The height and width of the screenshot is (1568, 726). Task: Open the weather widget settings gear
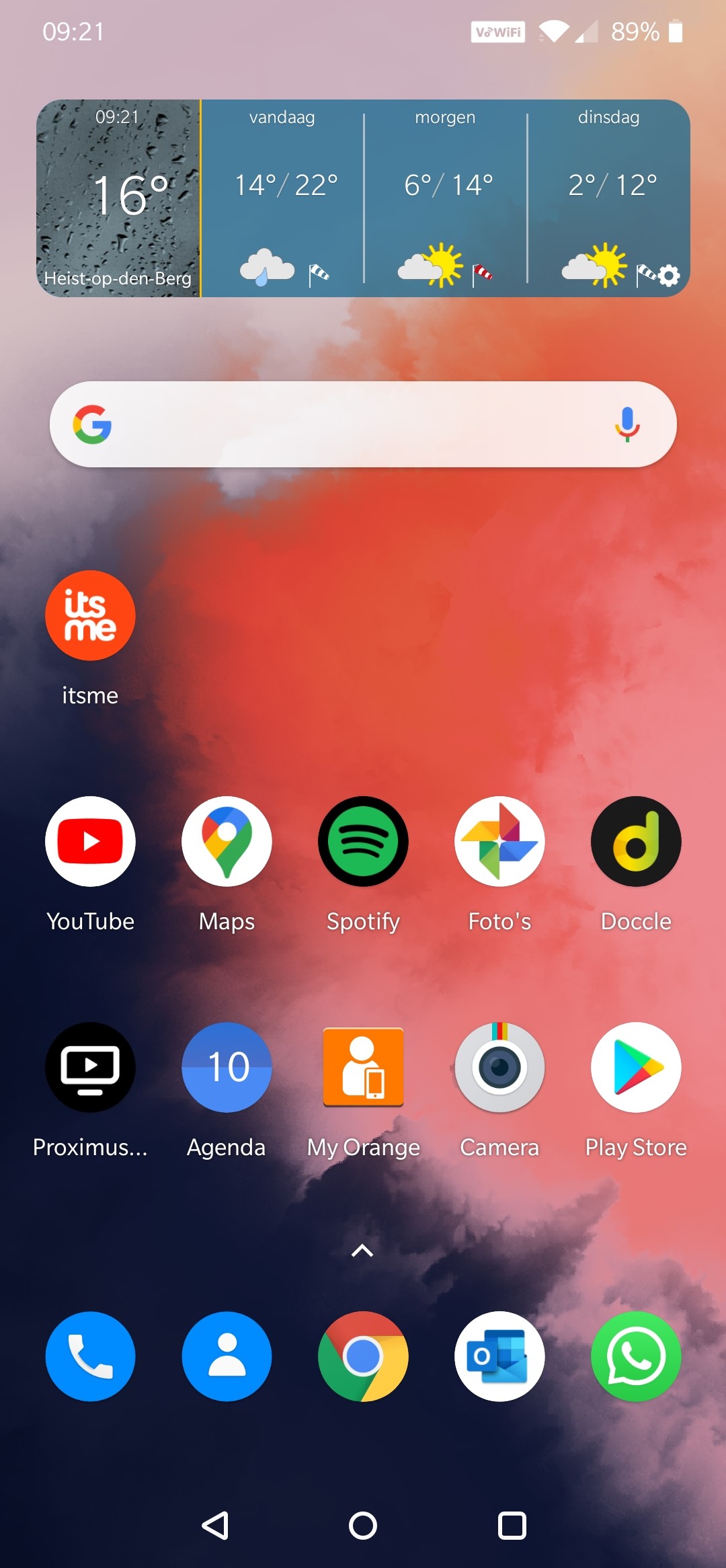pos(669,275)
